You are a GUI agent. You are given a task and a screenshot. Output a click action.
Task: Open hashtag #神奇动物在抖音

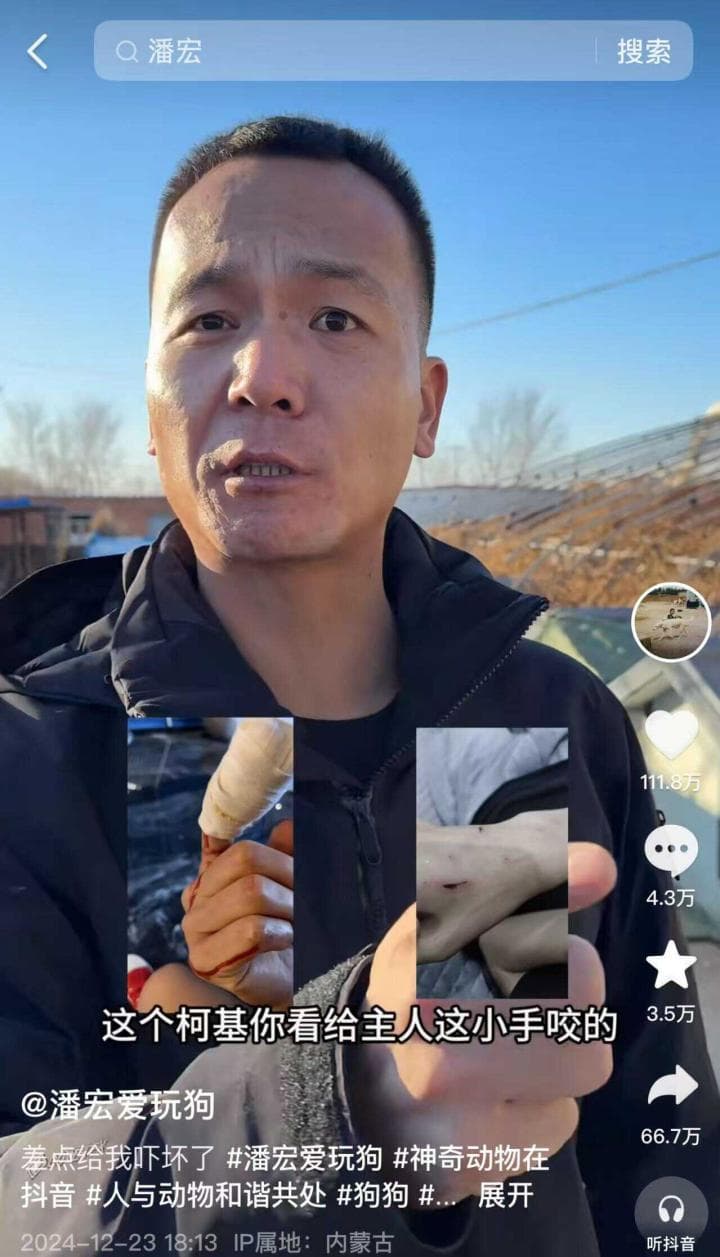tap(470, 1159)
